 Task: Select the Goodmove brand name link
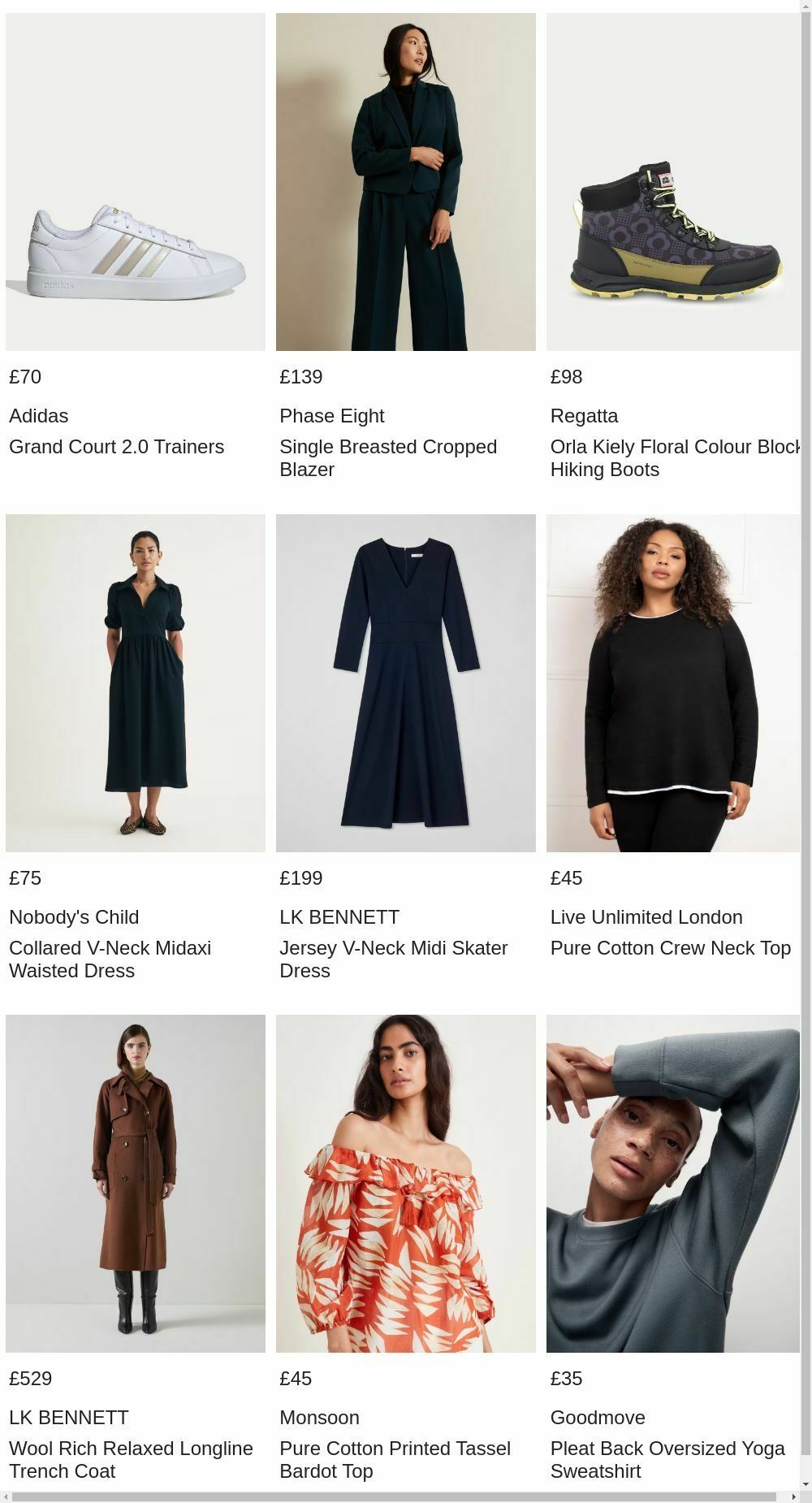(x=598, y=1417)
